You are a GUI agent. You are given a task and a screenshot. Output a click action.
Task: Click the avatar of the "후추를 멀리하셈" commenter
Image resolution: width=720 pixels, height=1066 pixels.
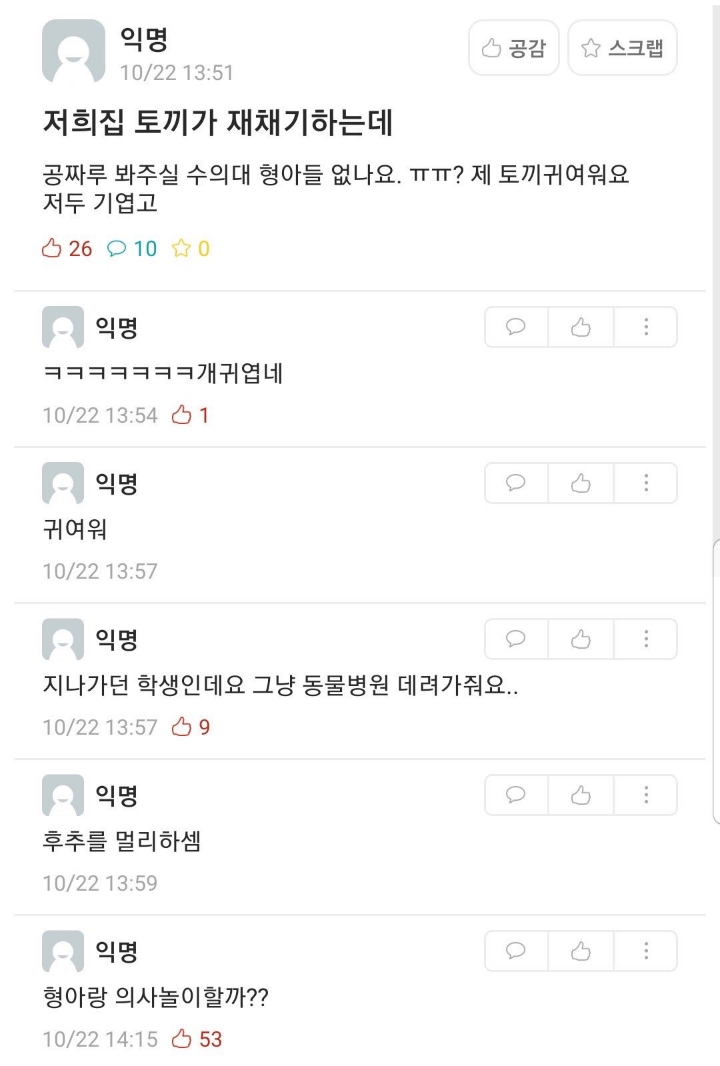tap(65, 795)
